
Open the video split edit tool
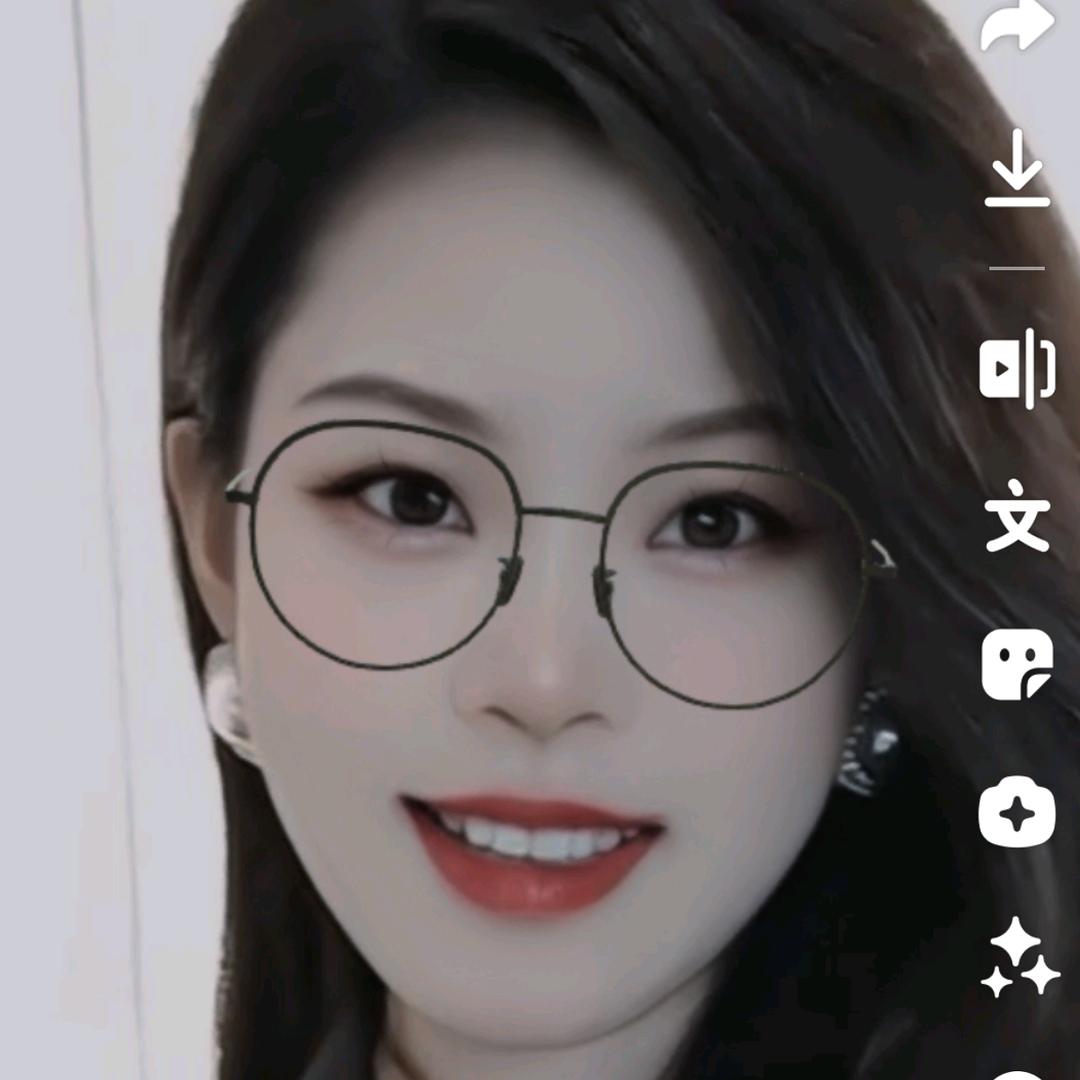1017,371
